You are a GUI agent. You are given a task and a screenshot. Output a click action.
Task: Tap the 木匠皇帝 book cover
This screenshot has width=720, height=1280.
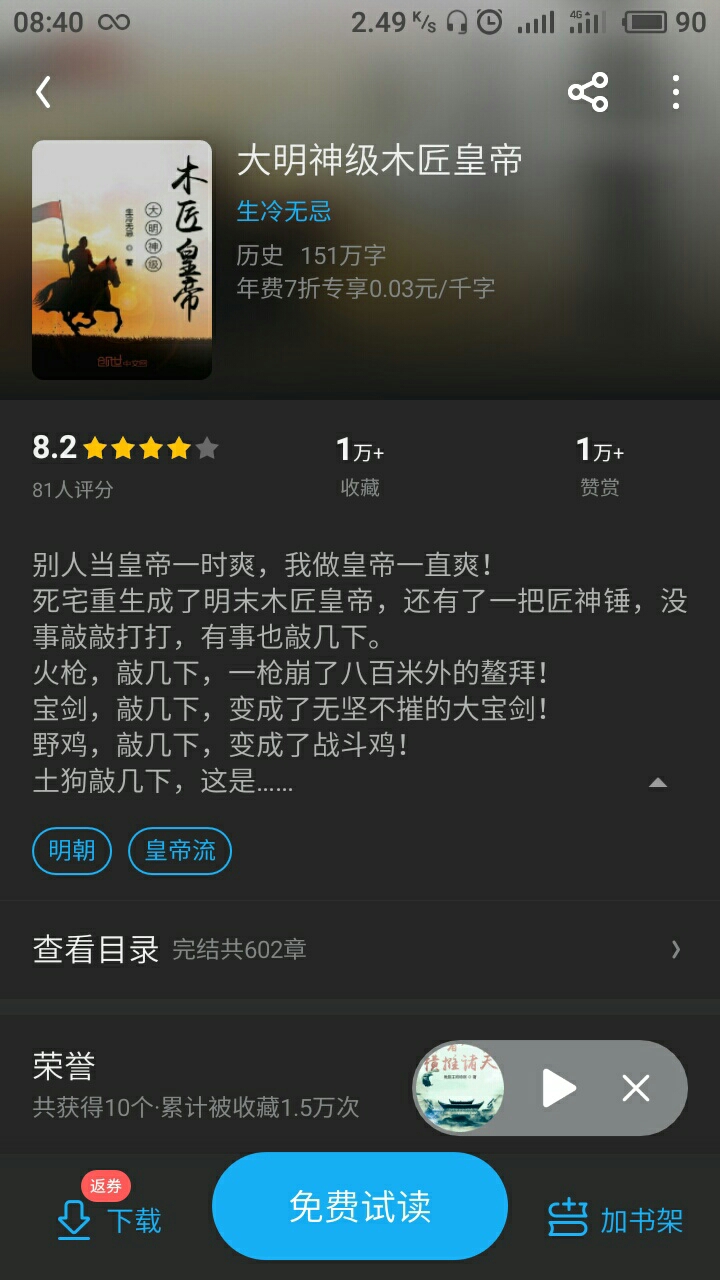(122, 260)
